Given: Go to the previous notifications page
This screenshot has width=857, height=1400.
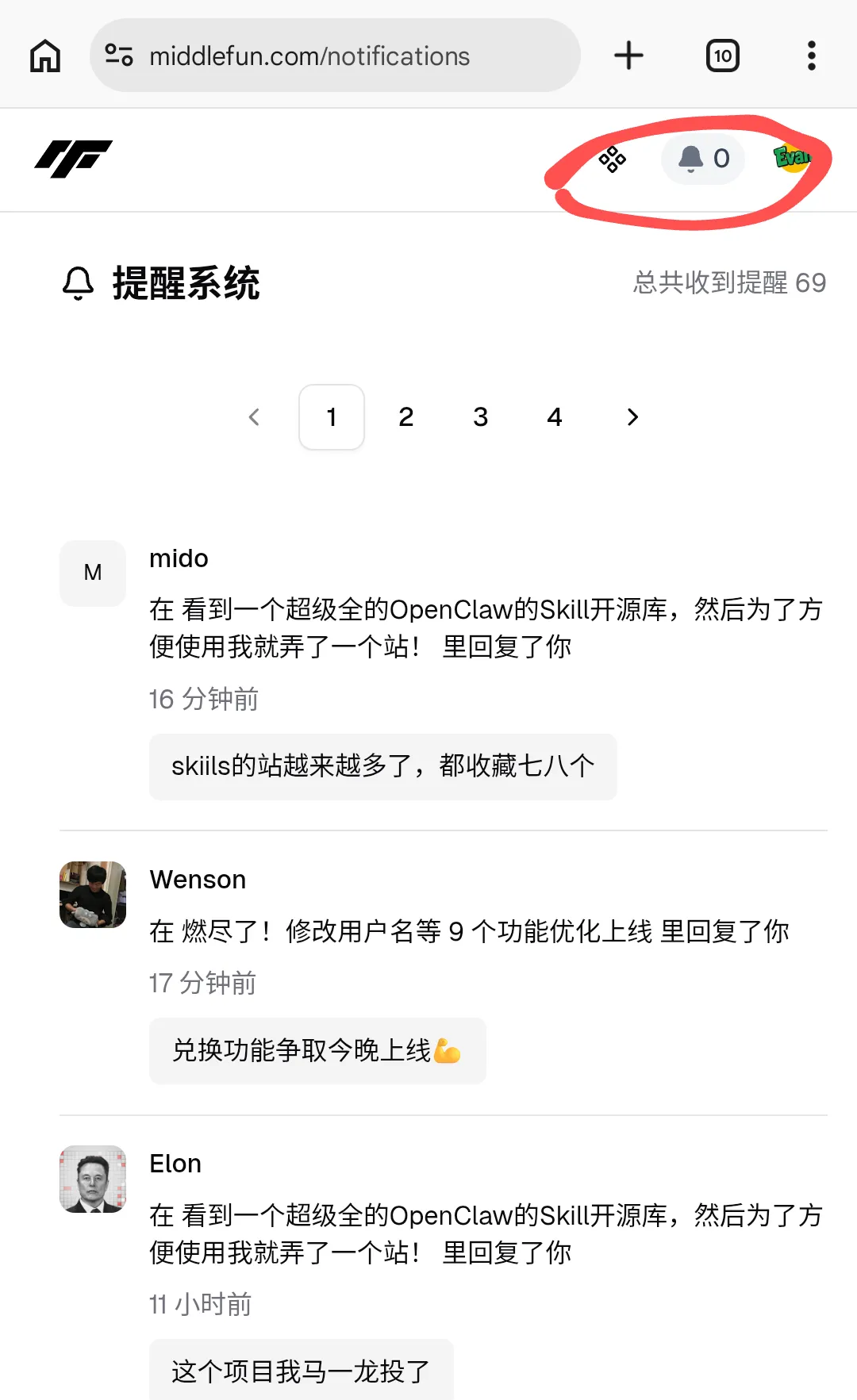Looking at the screenshot, I should [254, 417].
